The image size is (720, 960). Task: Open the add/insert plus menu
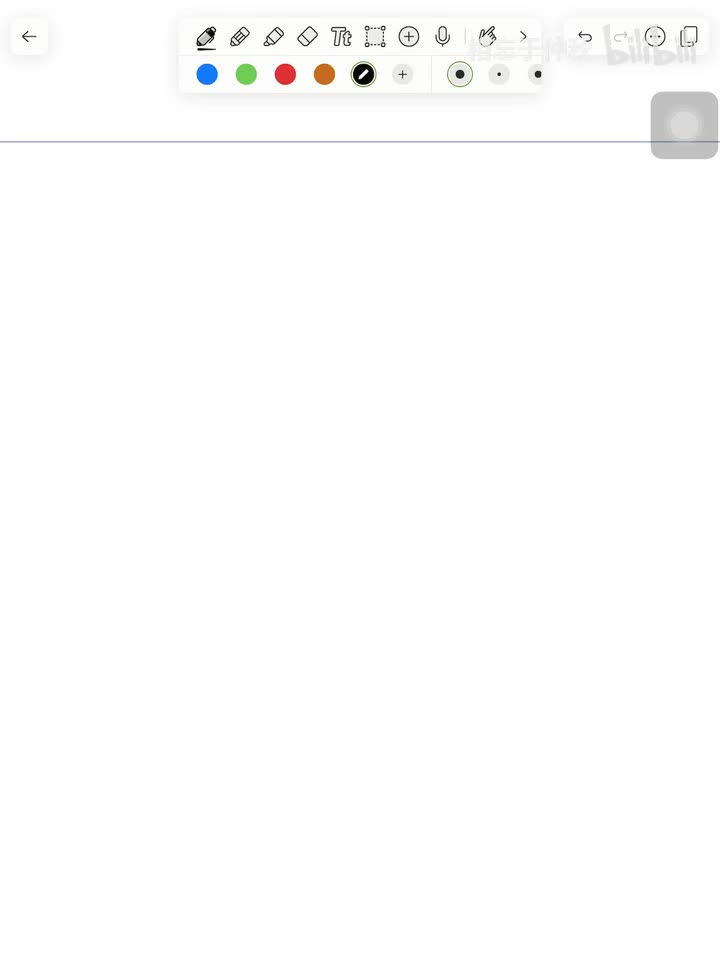(x=409, y=37)
